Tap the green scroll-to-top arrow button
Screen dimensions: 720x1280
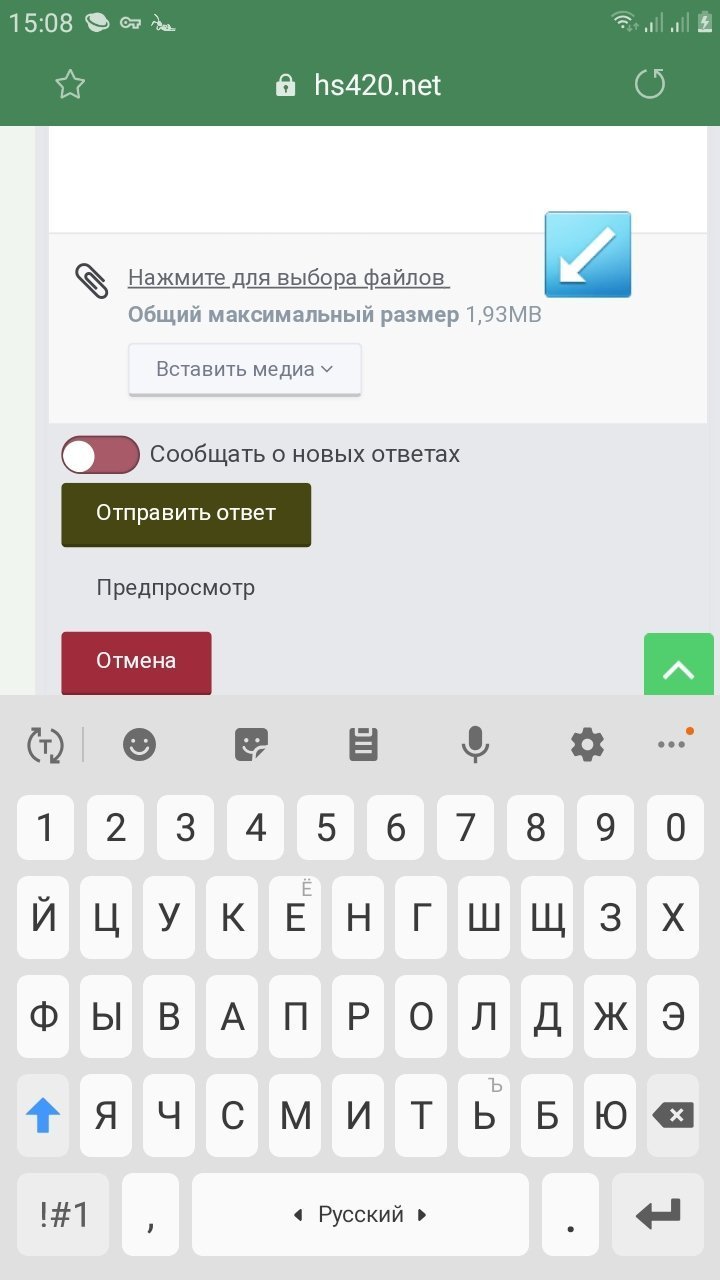click(x=679, y=665)
